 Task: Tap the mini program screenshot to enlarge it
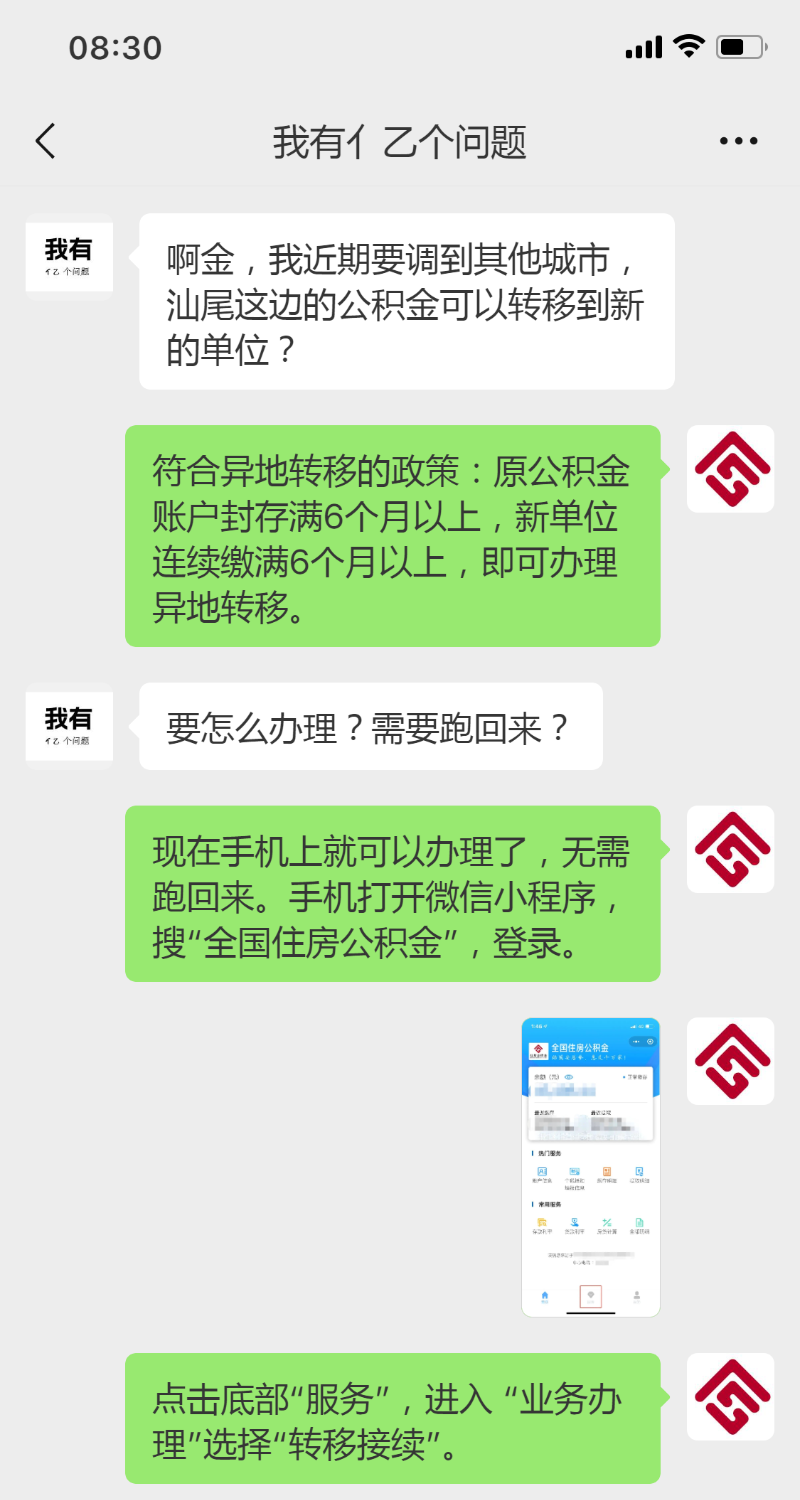[590, 1167]
